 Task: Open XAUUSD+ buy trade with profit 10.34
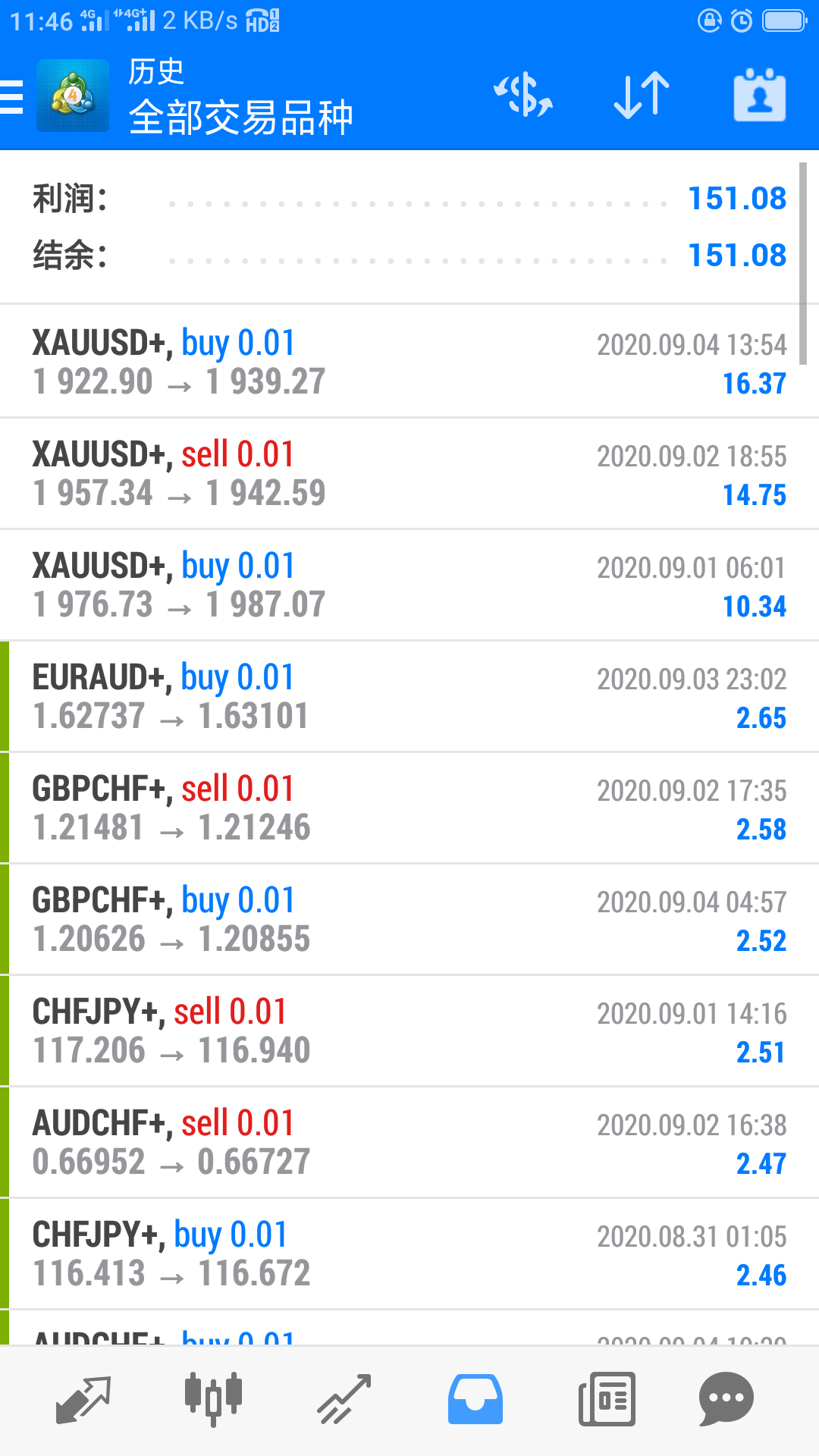tap(409, 585)
